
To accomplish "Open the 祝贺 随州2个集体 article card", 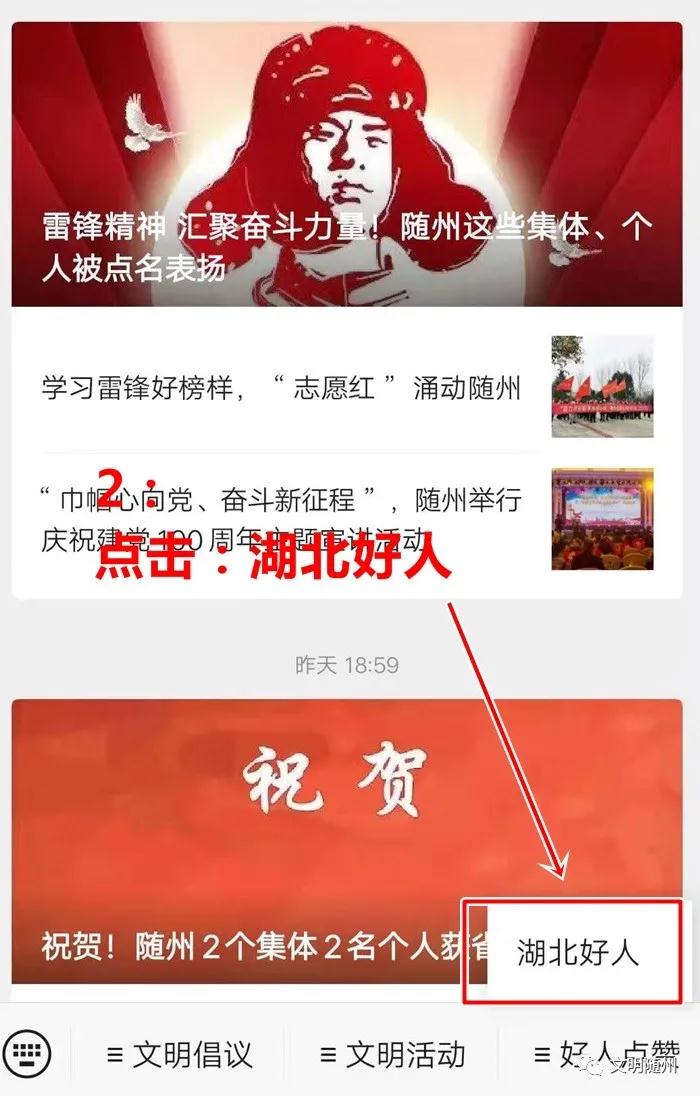I will pyautogui.click(x=240, y=840).
